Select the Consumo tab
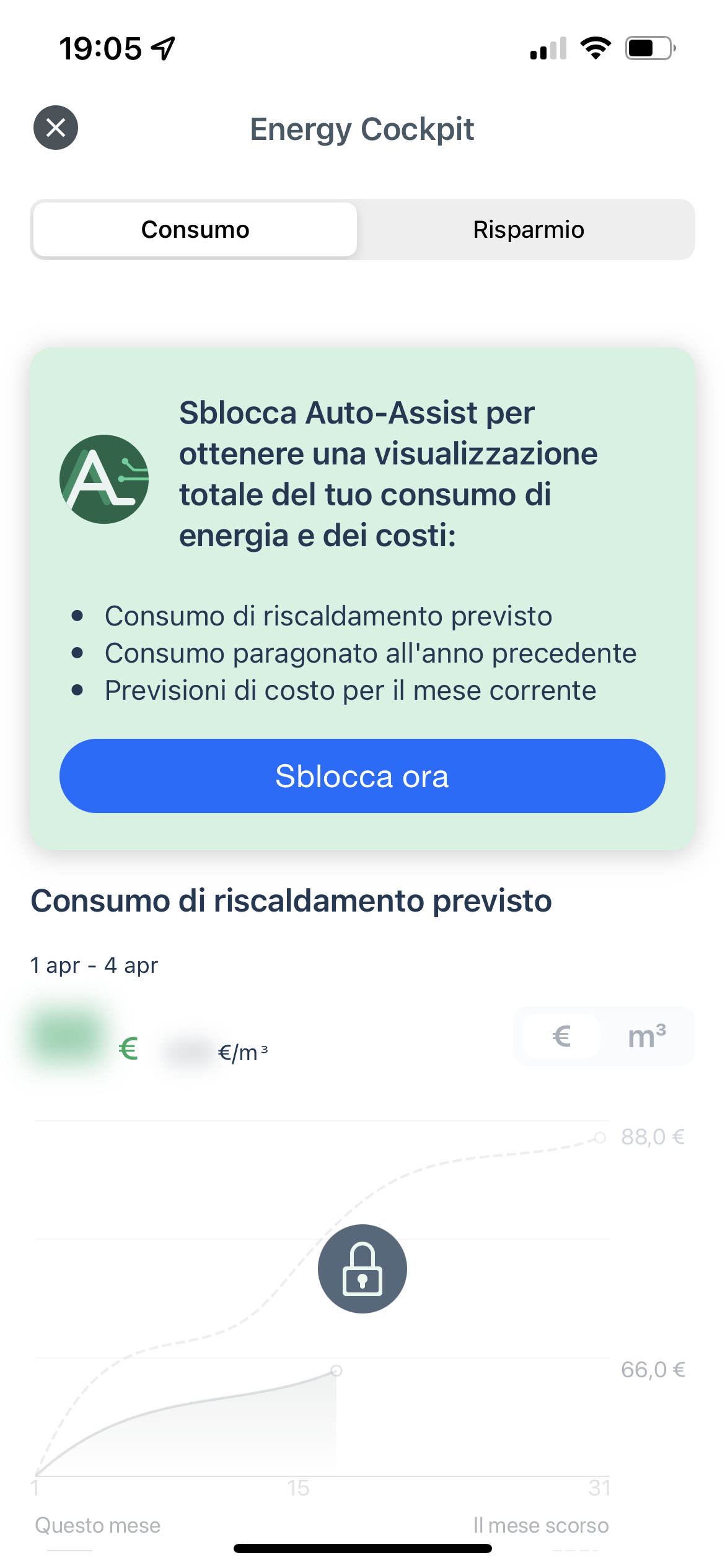 (195, 230)
